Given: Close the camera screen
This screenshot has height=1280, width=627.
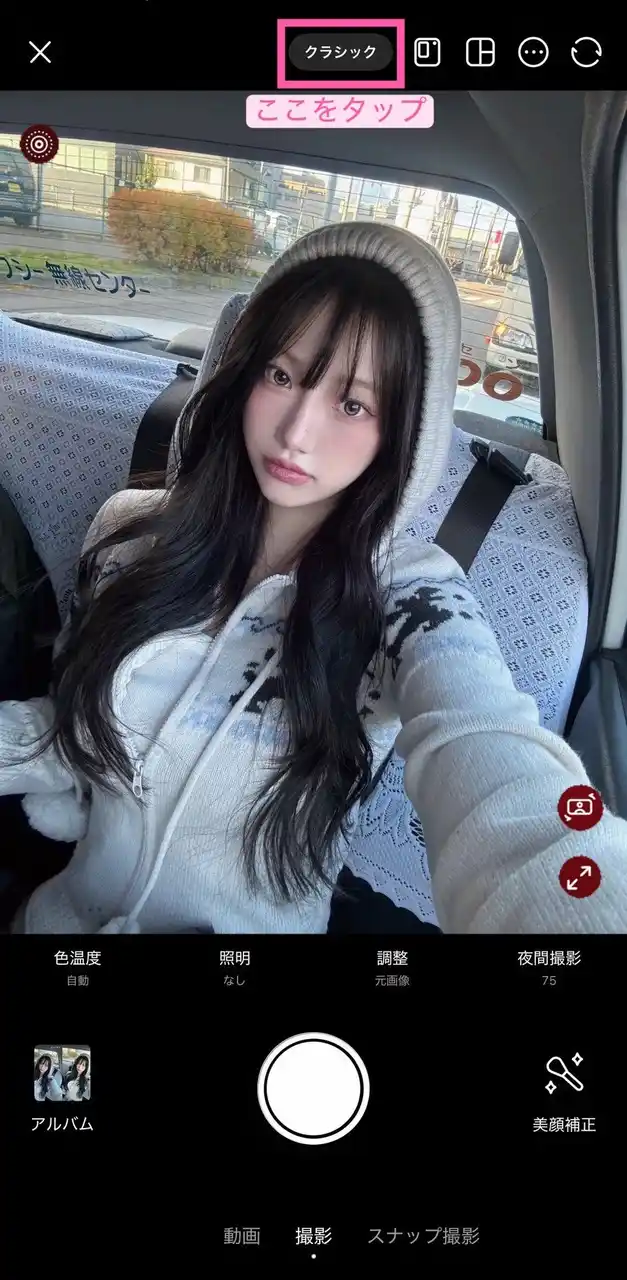Looking at the screenshot, I should pos(40,52).
